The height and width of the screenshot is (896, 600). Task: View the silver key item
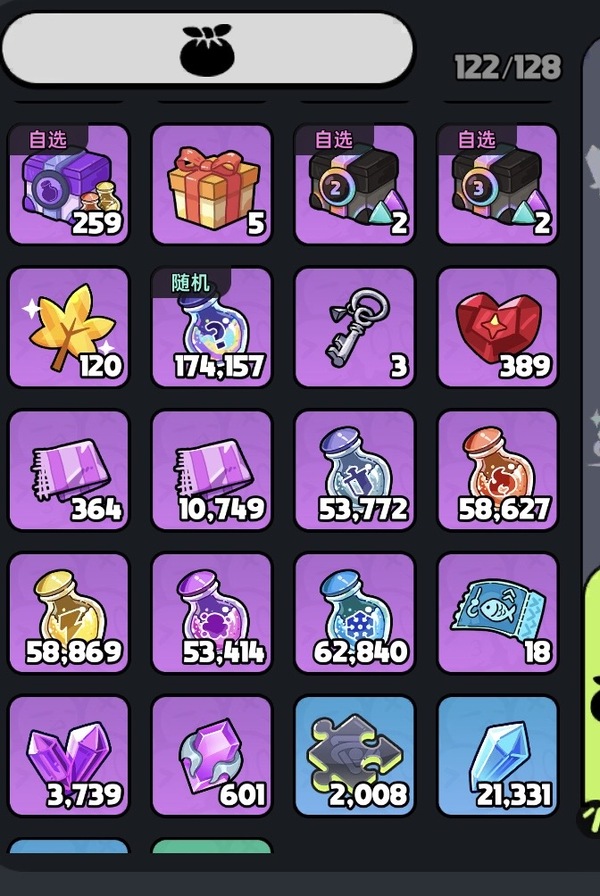pyautogui.click(x=355, y=327)
